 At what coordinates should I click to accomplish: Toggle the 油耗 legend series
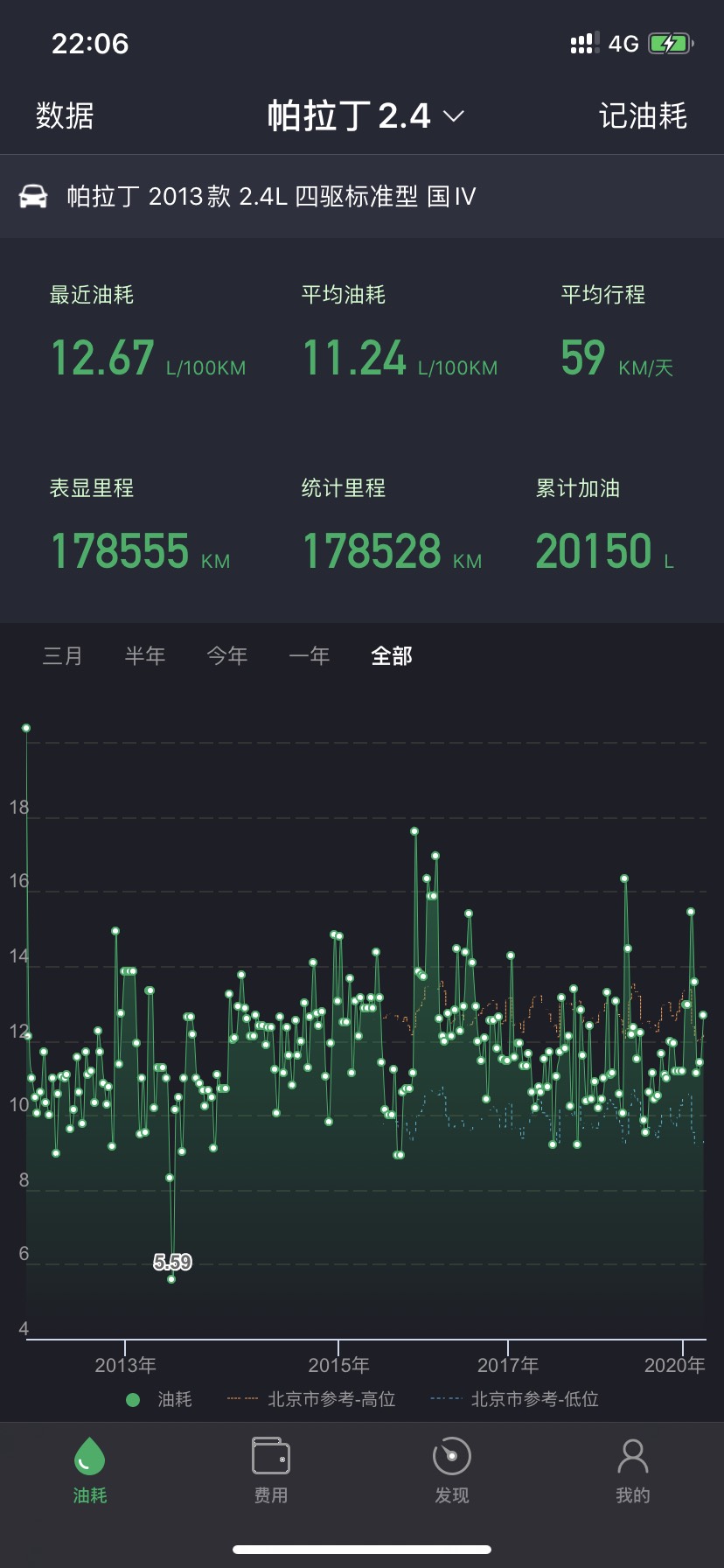point(159,1399)
